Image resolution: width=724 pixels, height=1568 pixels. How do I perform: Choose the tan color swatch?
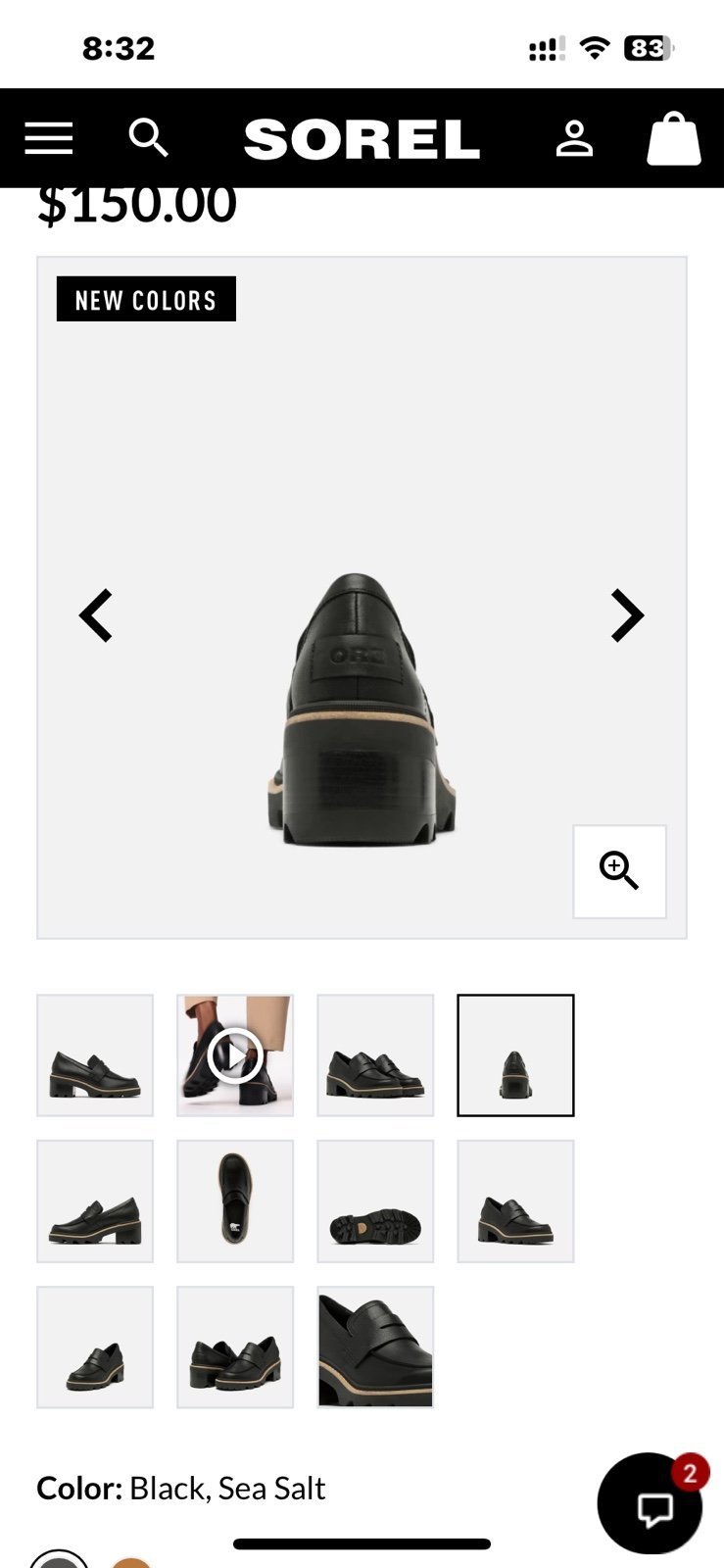point(130,1561)
